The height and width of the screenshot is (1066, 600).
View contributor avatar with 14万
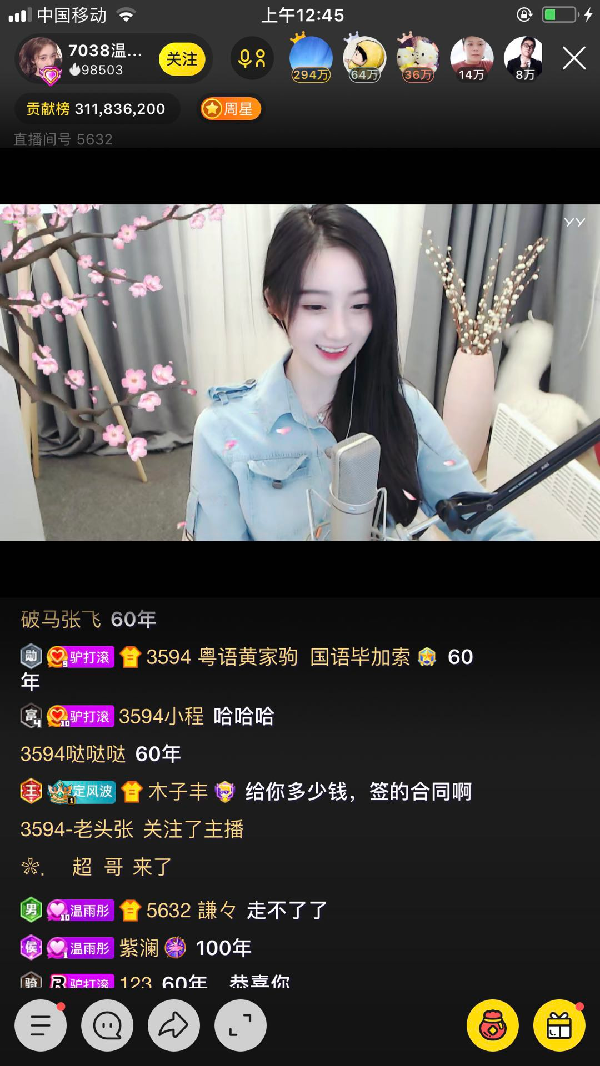tap(471, 58)
